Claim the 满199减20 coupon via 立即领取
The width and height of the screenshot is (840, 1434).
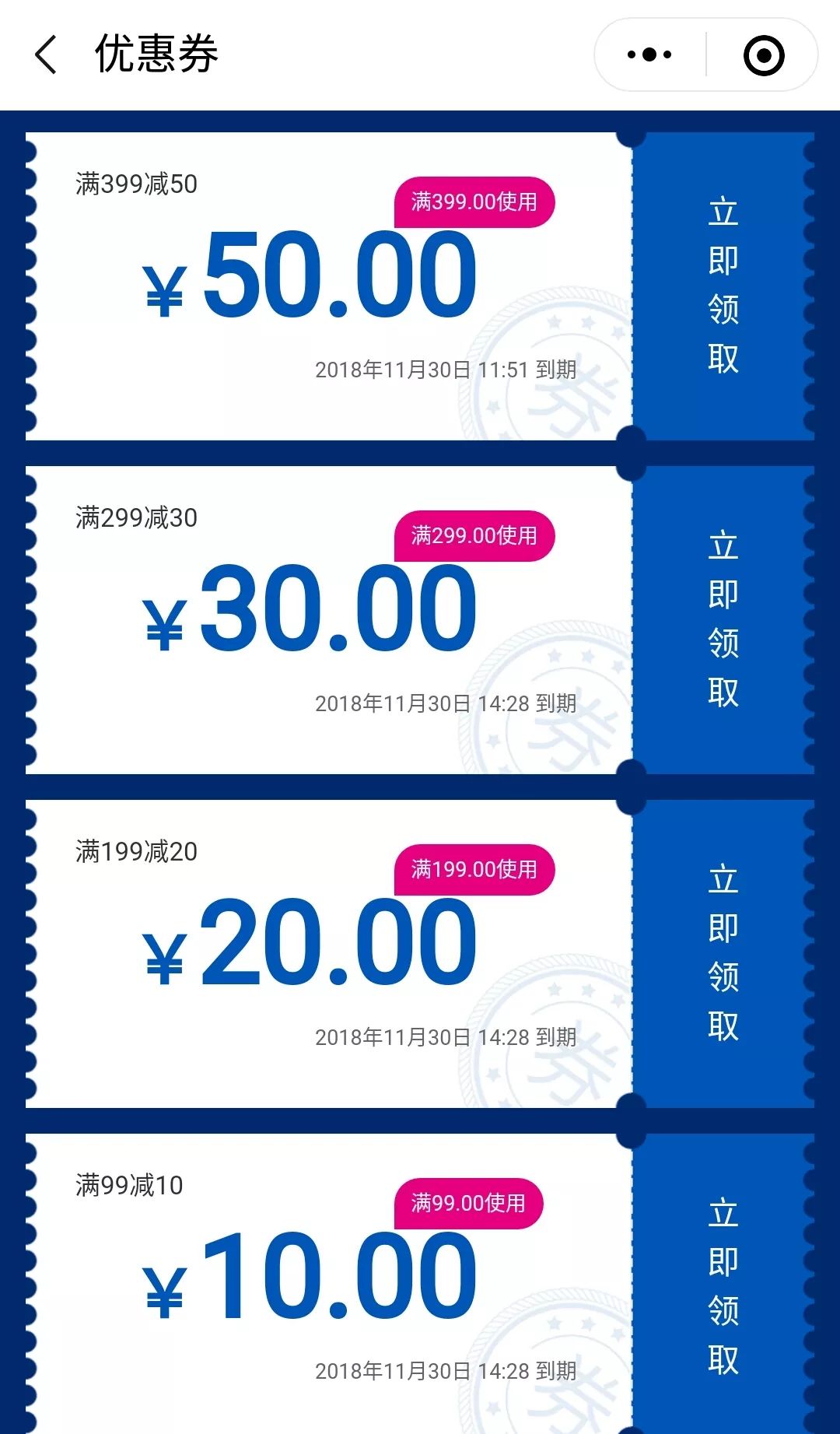[723, 954]
